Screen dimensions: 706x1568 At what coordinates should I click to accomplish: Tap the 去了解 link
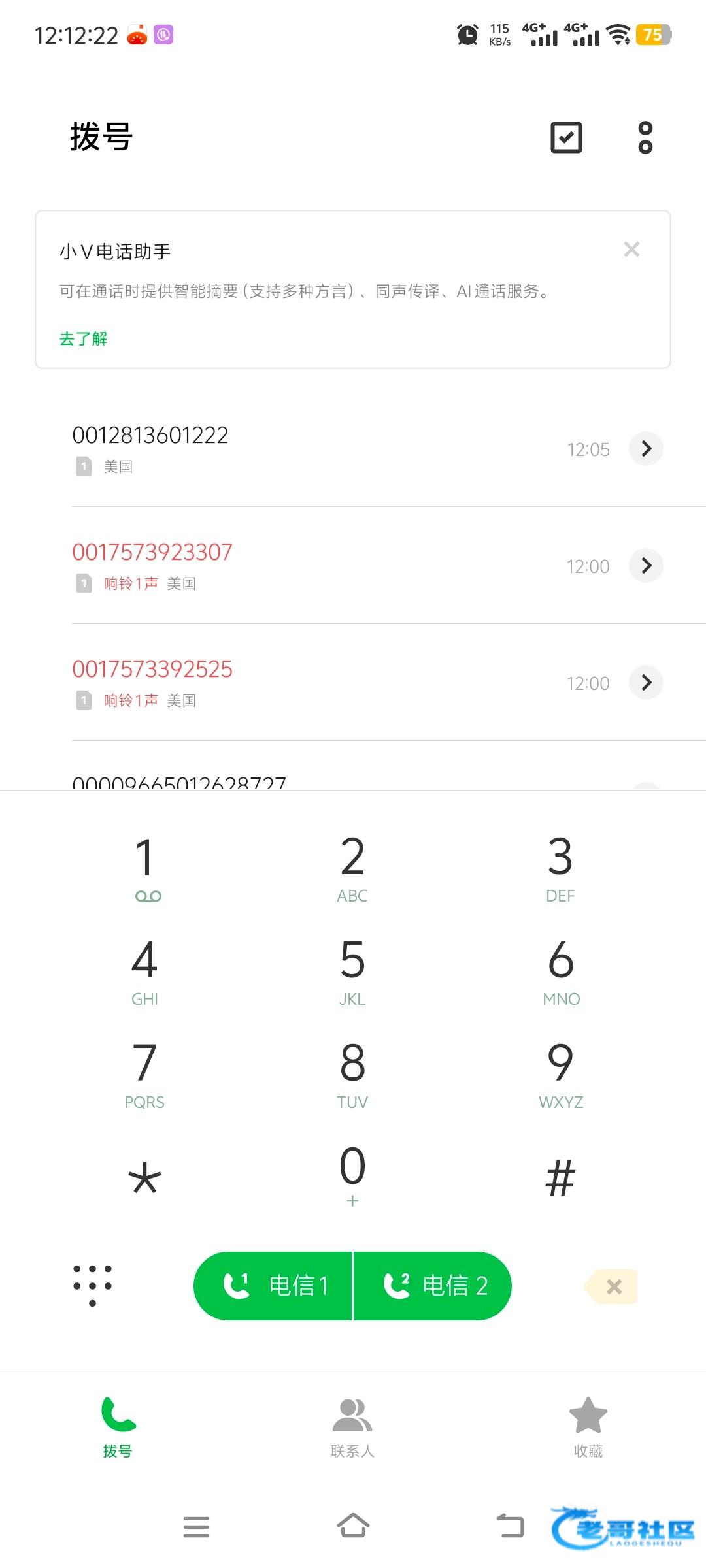click(x=83, y=338)
